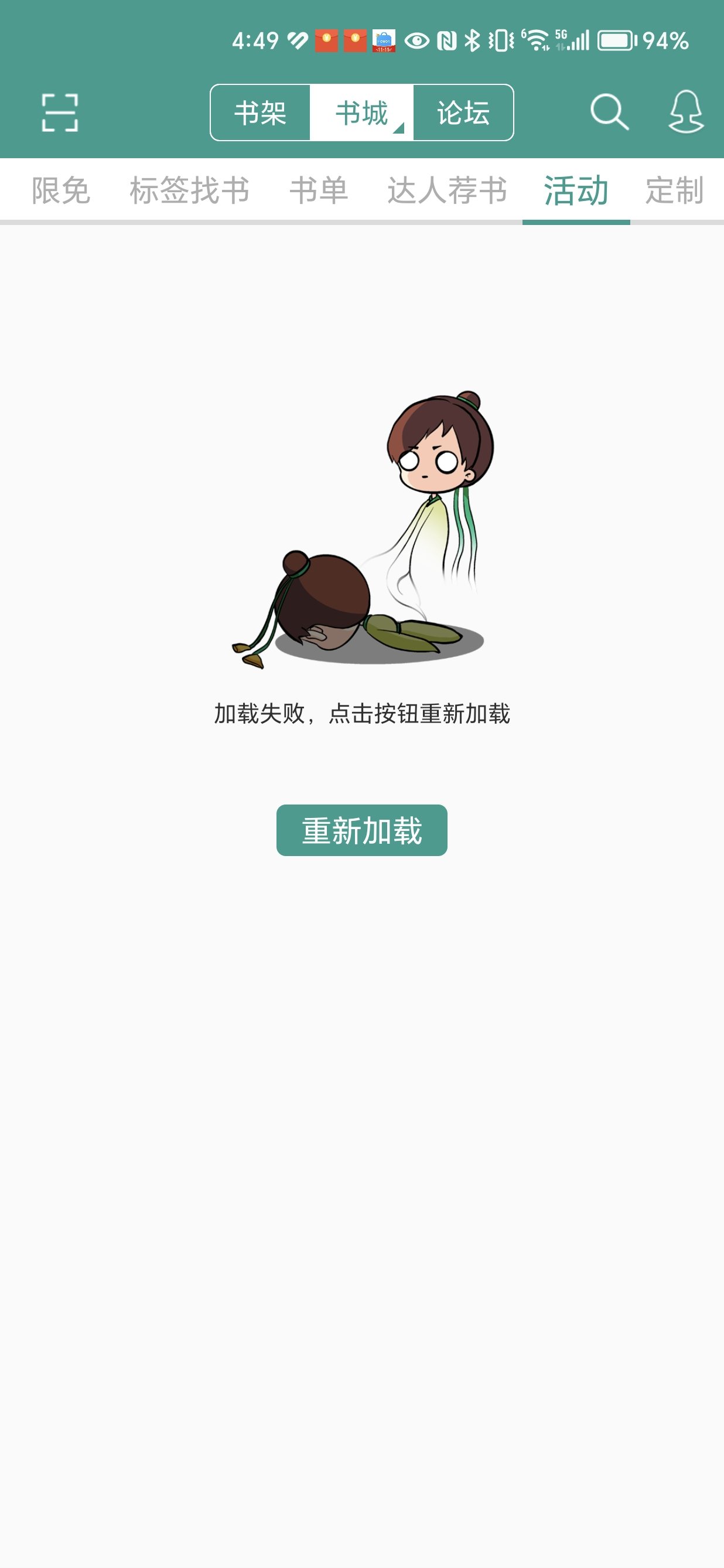Screen dimensions: 724x1568
Task: Open the search magnifier
Action: coord(609,112)
